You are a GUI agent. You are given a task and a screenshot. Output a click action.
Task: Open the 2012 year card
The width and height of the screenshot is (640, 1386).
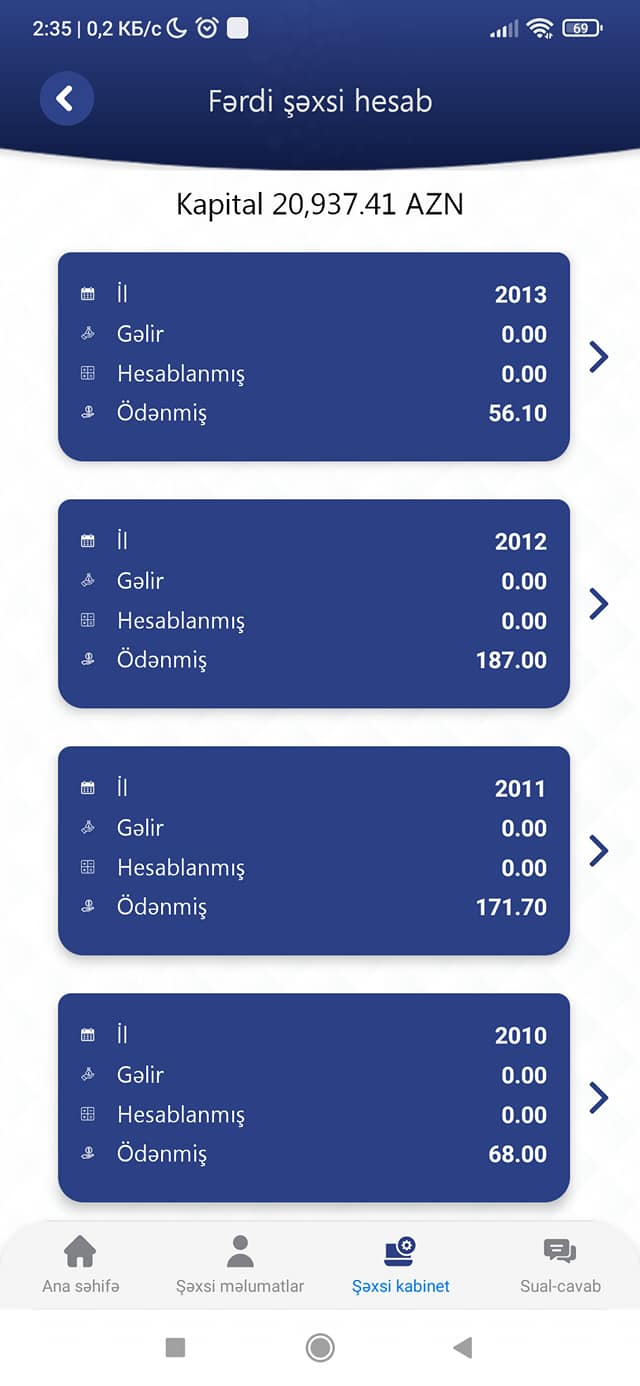coord(314,603)
